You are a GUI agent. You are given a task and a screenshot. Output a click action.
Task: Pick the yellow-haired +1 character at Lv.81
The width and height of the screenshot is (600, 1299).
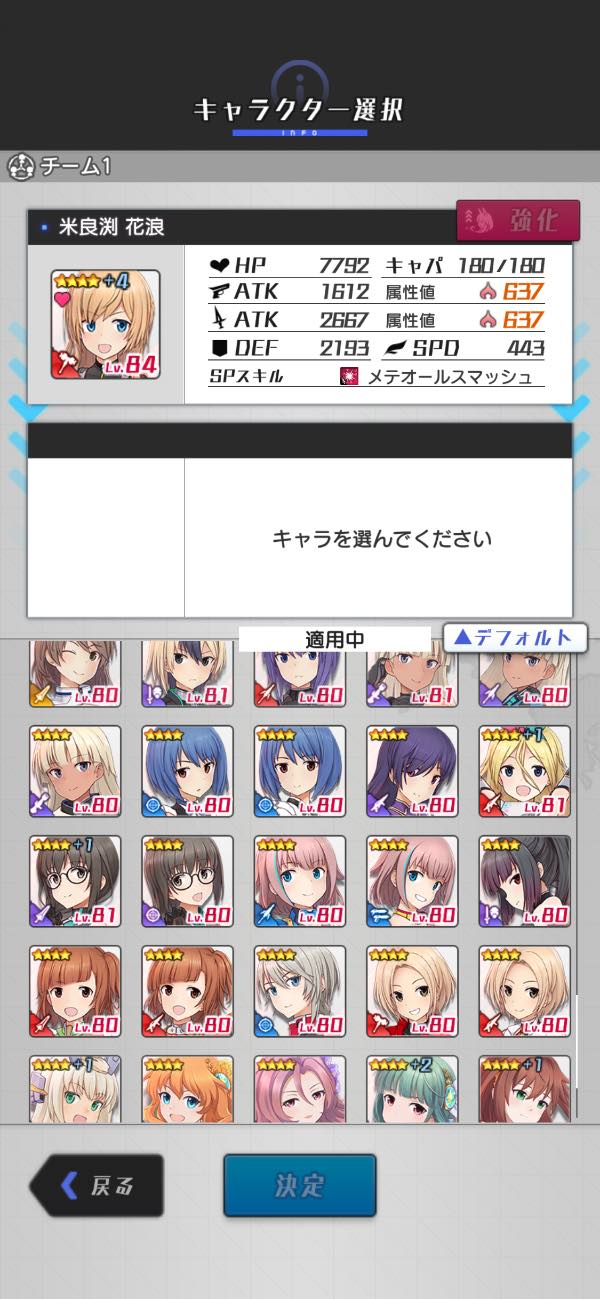[524, 771]
